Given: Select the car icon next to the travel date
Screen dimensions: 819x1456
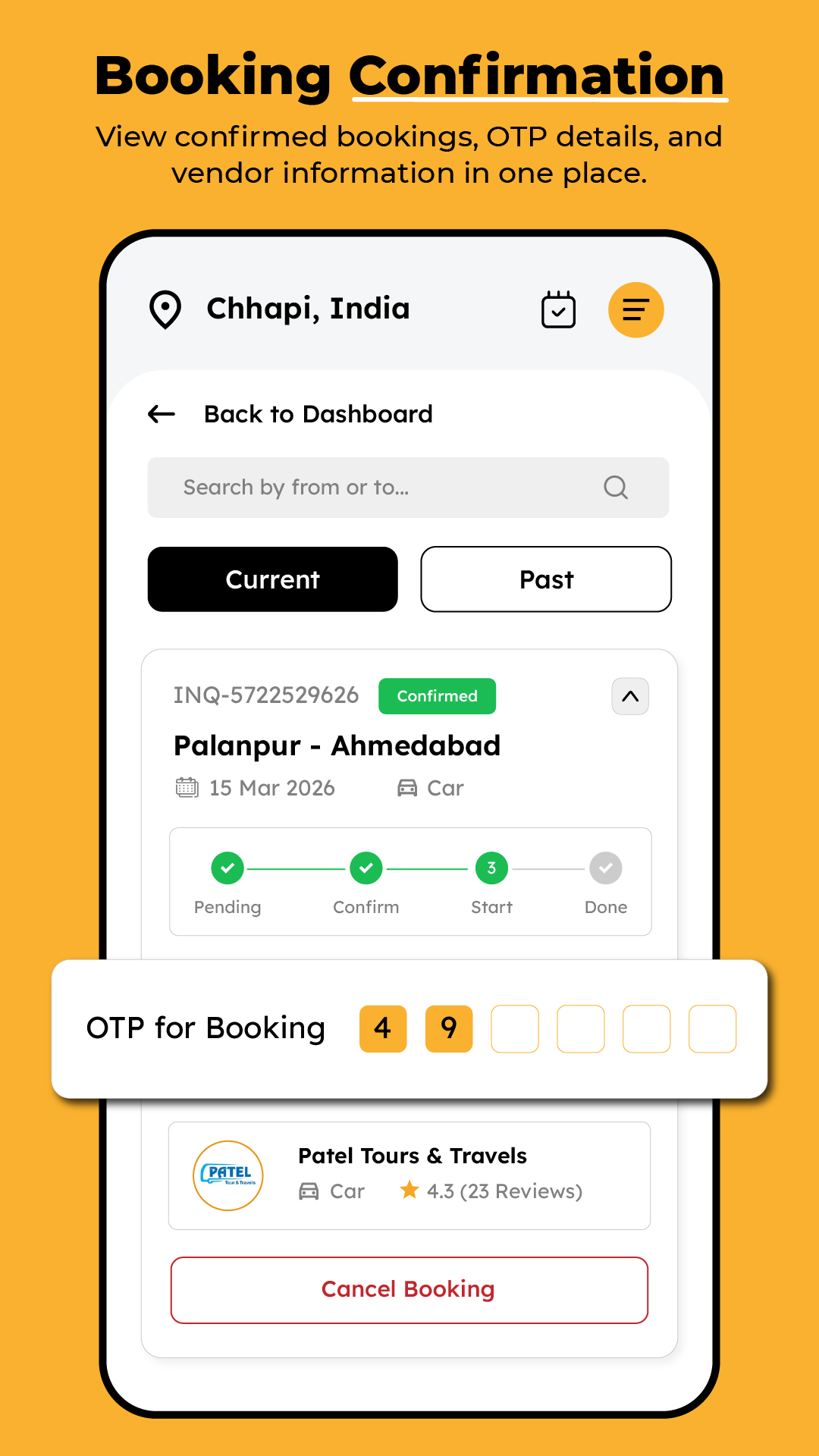Looking at the screenshot, I should 406,788.
